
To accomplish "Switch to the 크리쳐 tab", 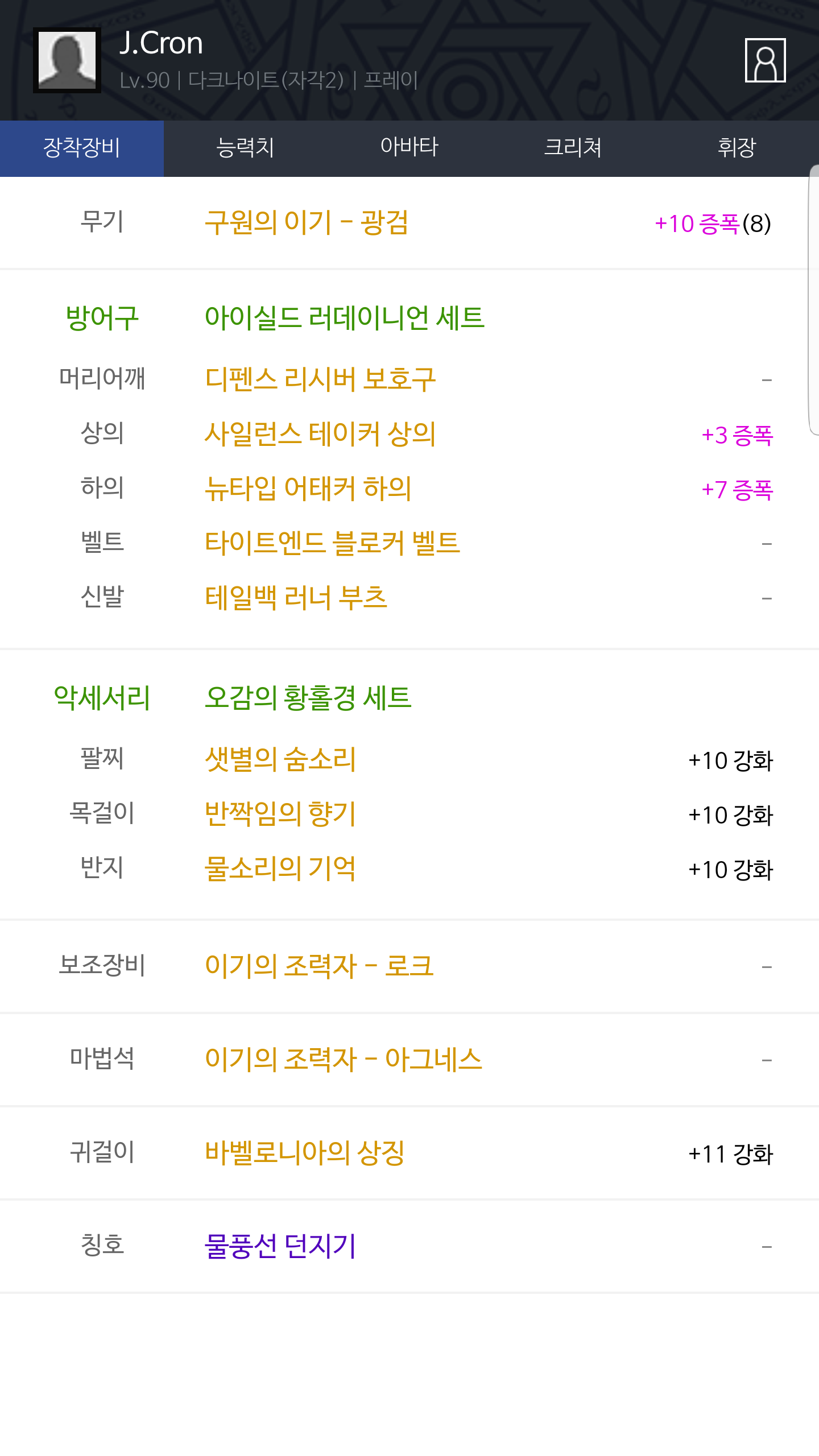I will pyautogui.click(x=573, y=148).
